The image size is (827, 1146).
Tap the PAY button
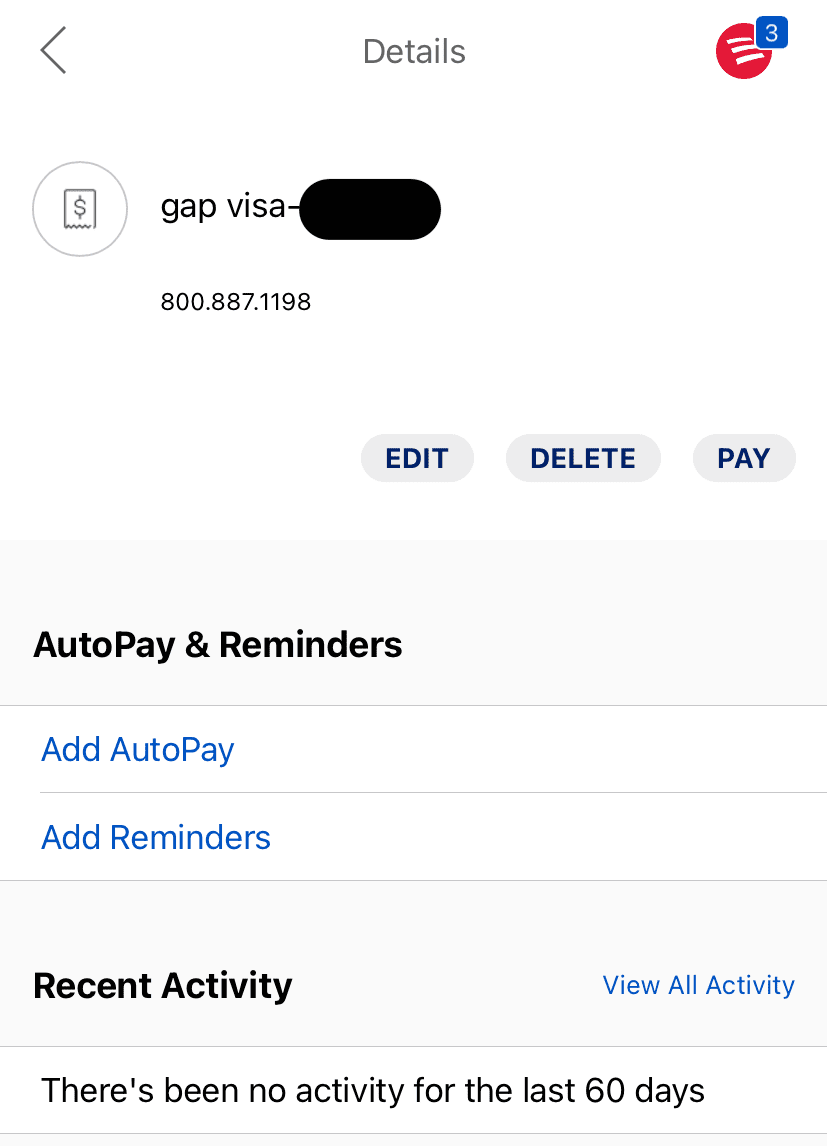(744, 458)
